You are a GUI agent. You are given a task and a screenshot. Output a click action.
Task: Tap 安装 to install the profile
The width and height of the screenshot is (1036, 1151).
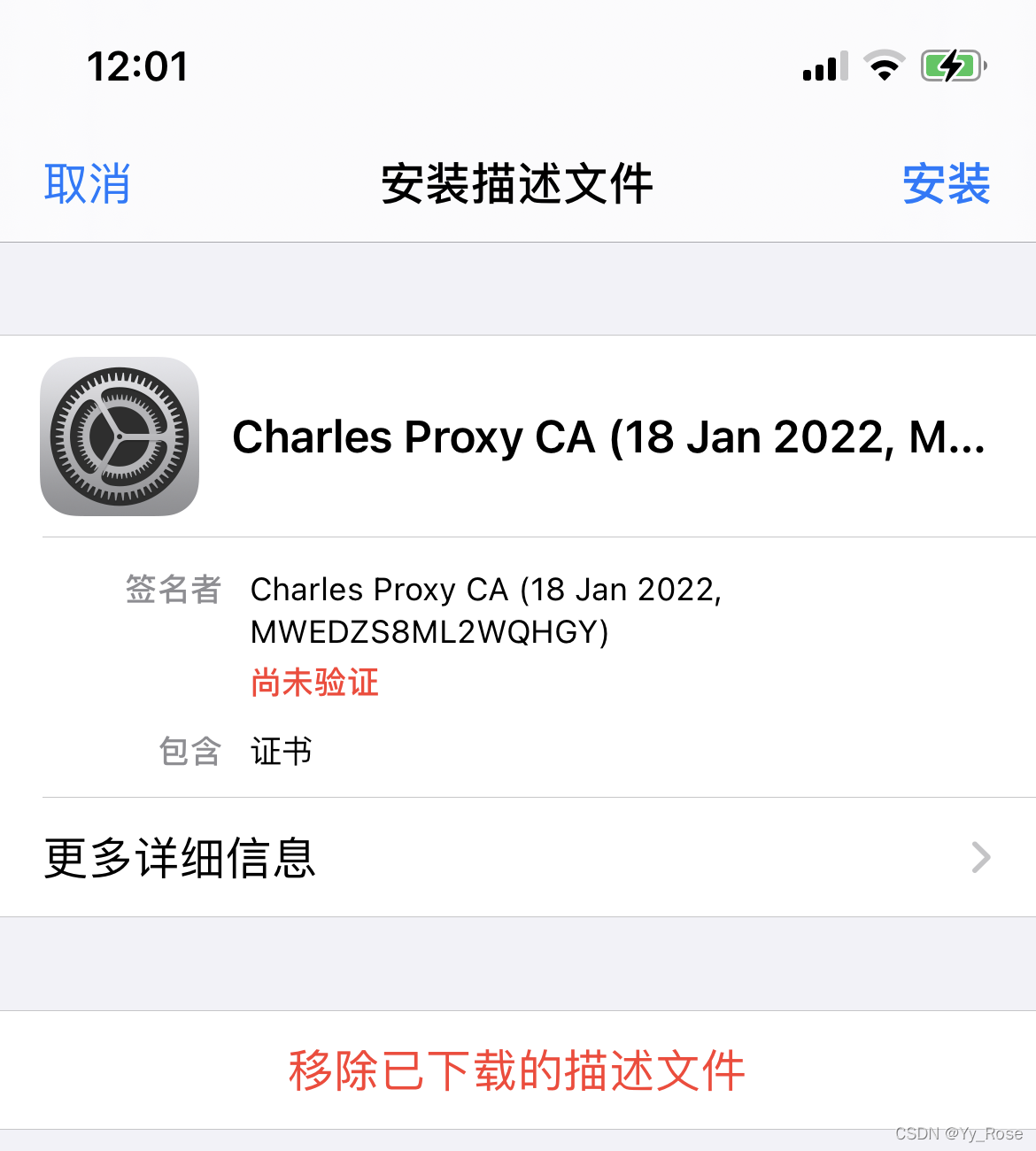coord(946,184)
